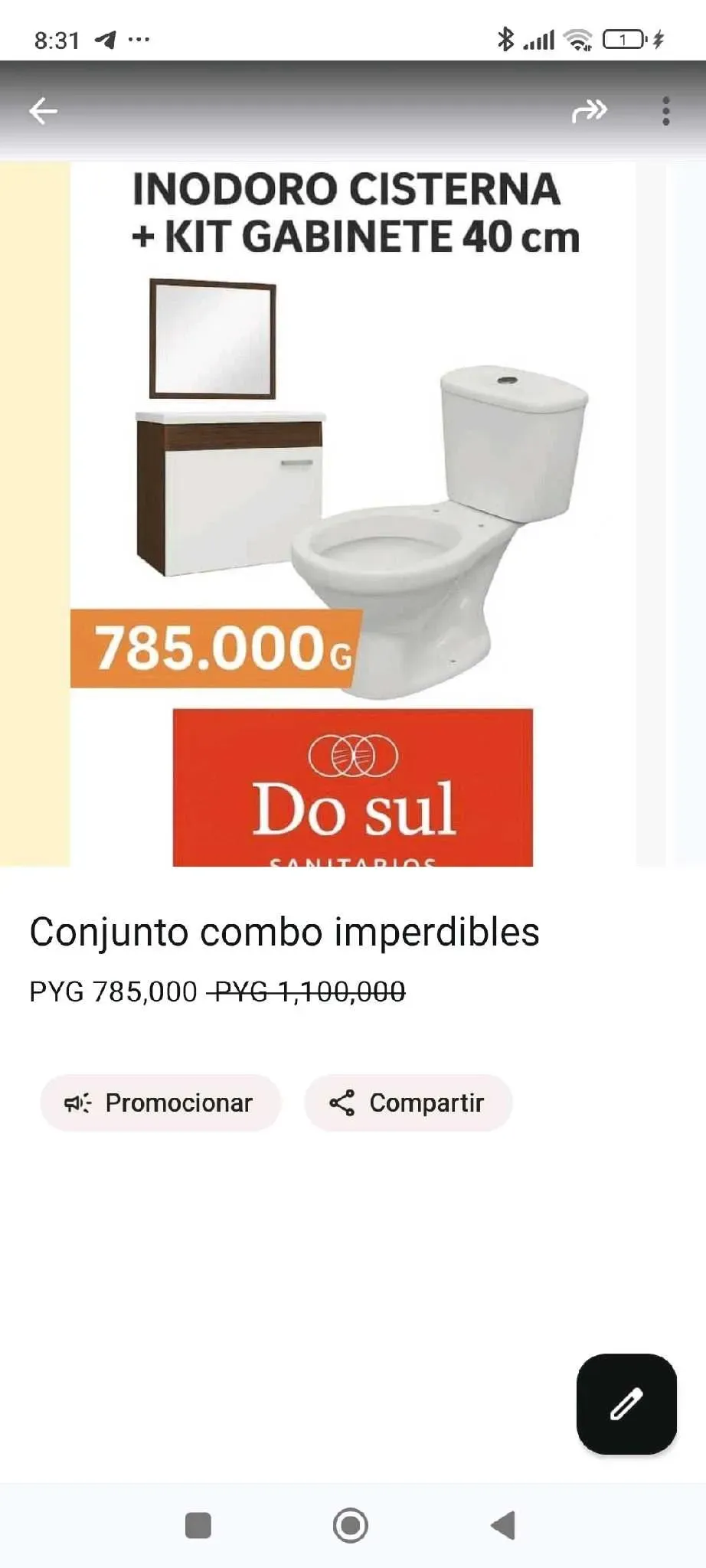The height and width of the screenshot is (1568, 706).
Task: Share the product with Compartir
Action: tap(408, 1102)
